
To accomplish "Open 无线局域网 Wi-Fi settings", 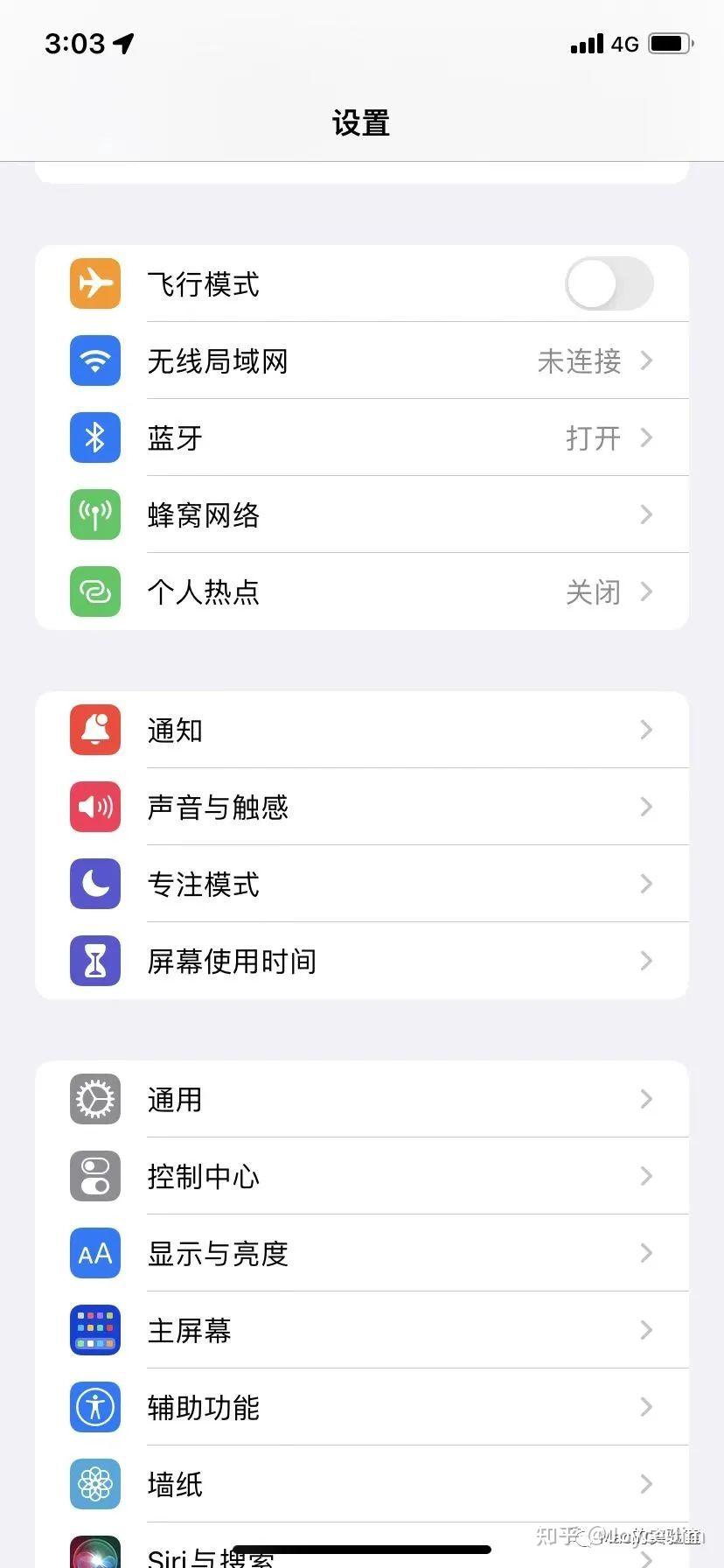I will click(362, 360).
